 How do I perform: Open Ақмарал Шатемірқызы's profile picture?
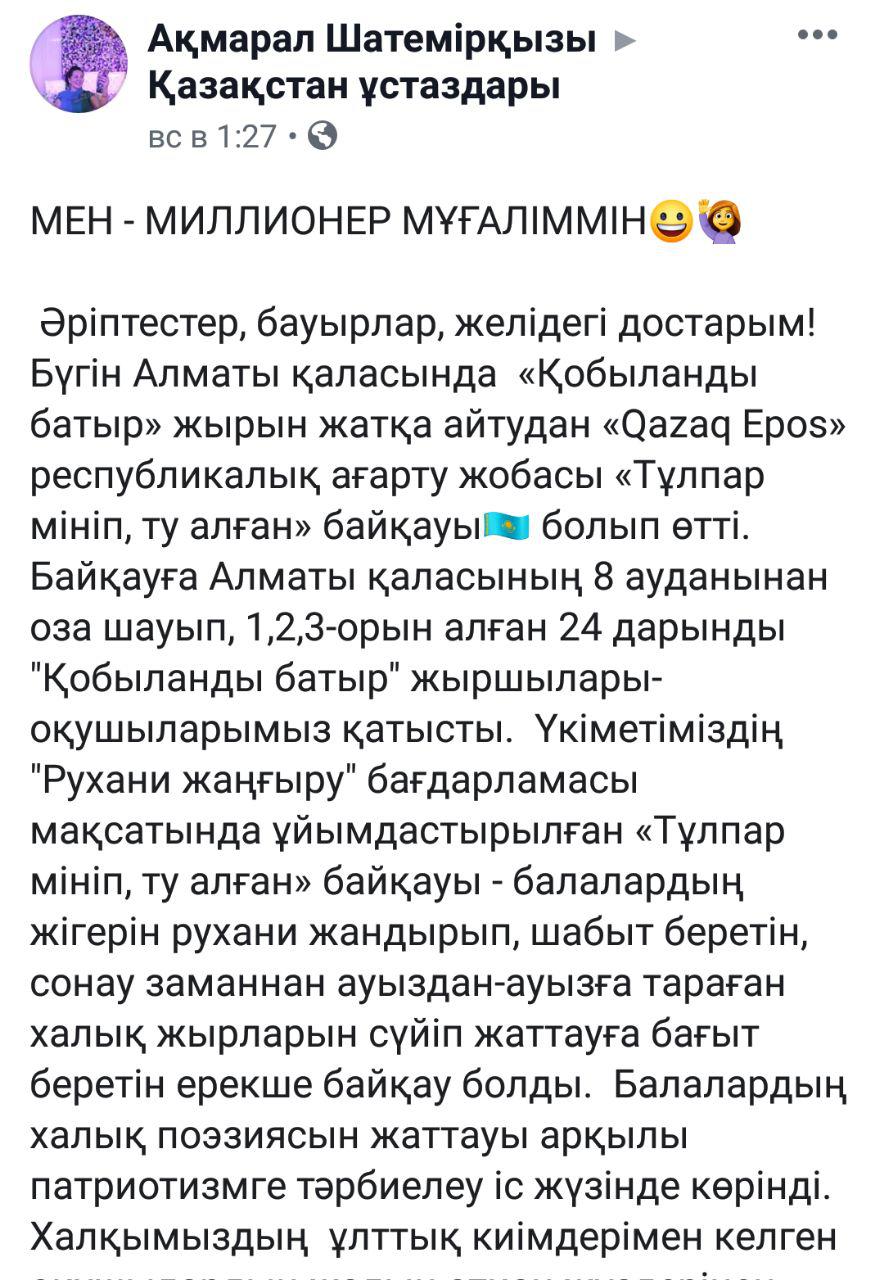click(x=80, y=64)
